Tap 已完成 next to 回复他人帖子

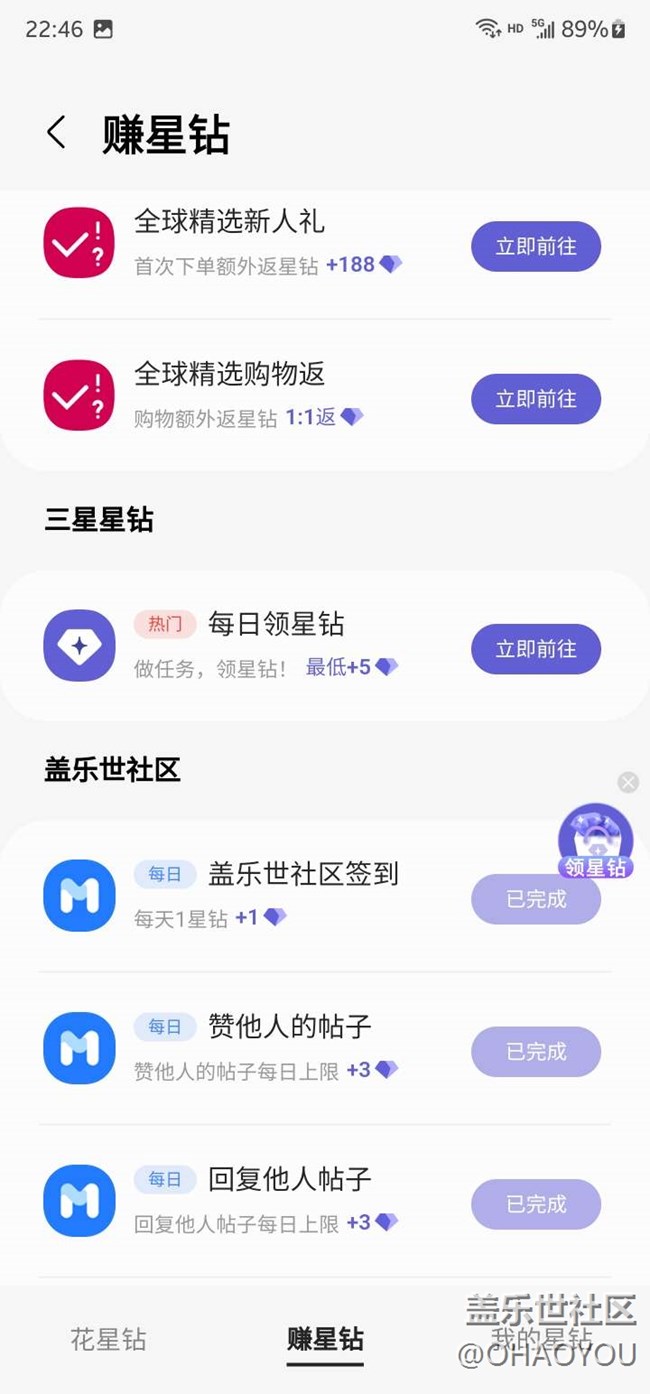[536, 1204]
